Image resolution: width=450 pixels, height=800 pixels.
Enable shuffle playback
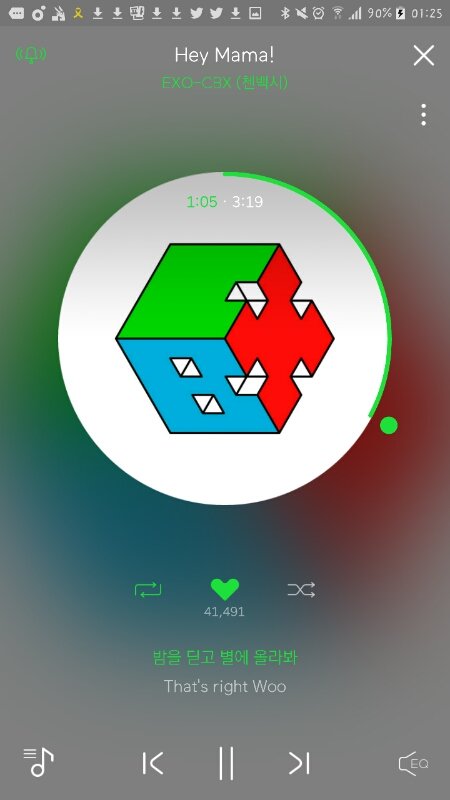(x=302, y=590)
